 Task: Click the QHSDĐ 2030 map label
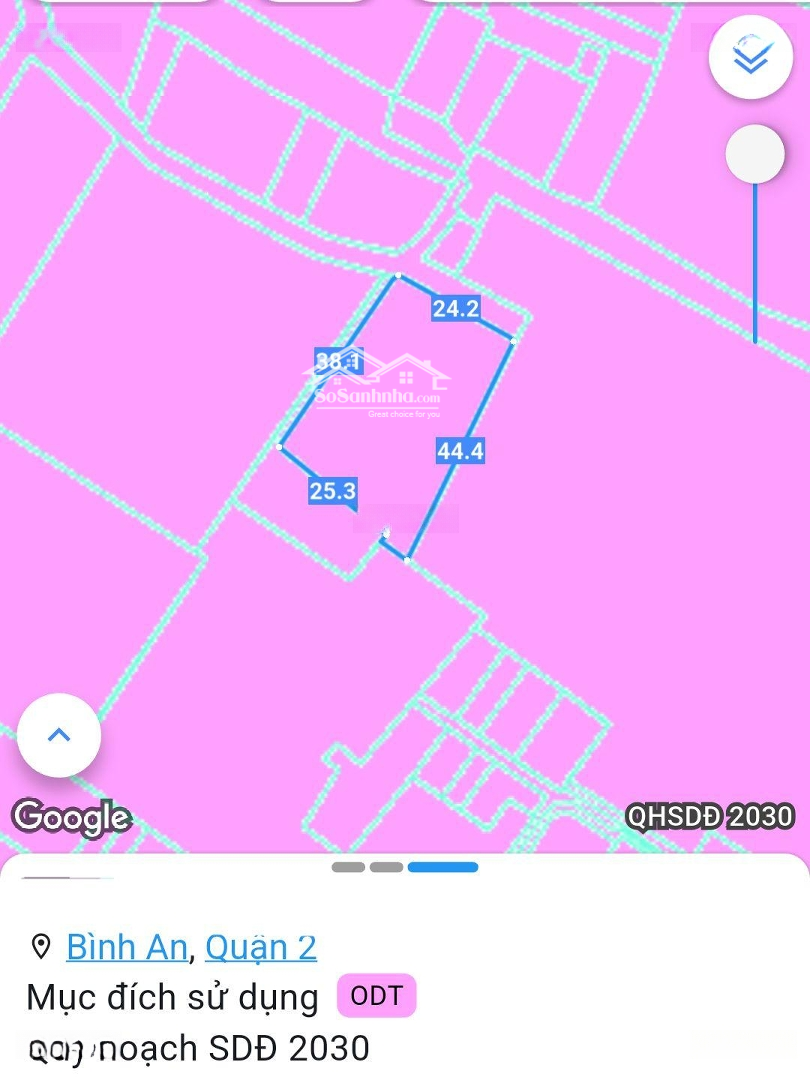coord(709,816)
